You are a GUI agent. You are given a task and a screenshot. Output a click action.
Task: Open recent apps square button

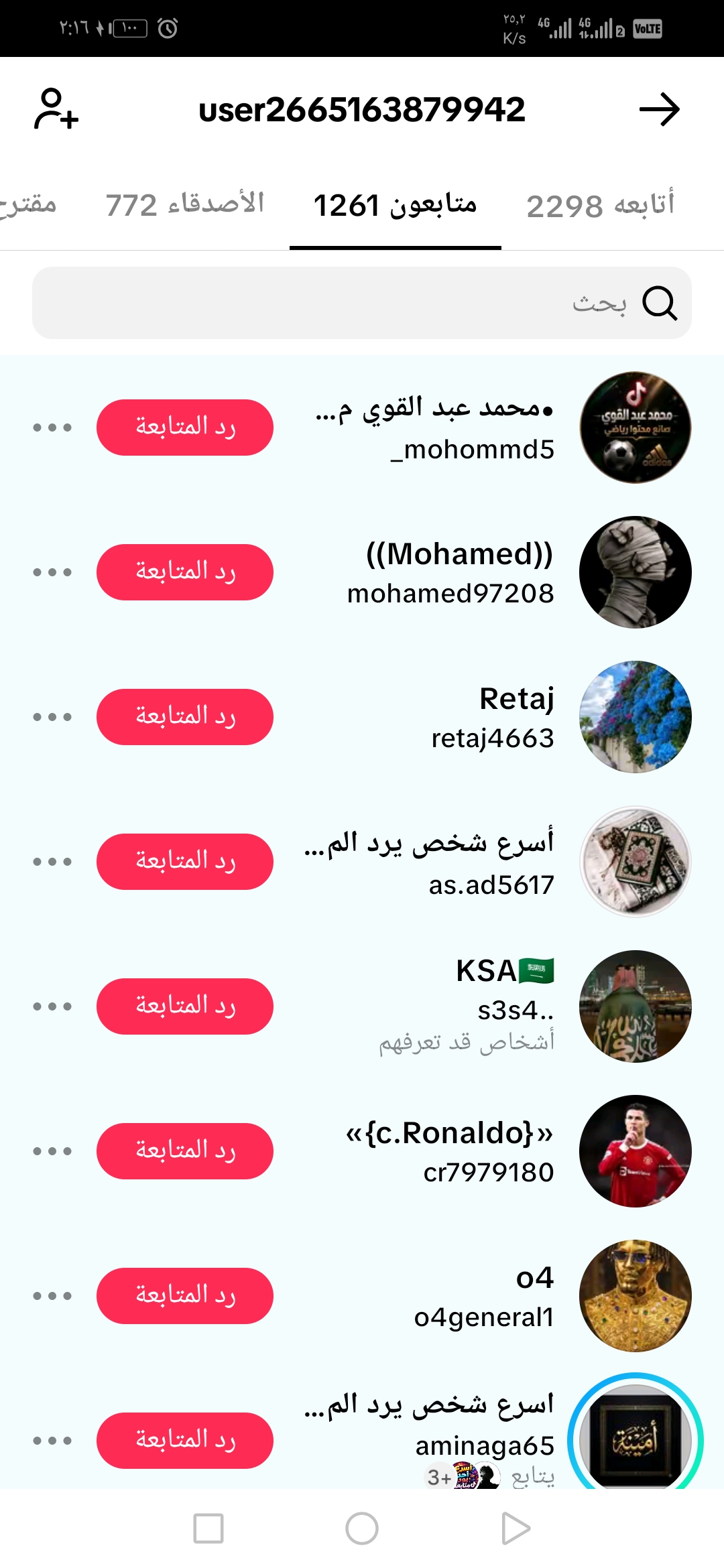[208, 1529]
